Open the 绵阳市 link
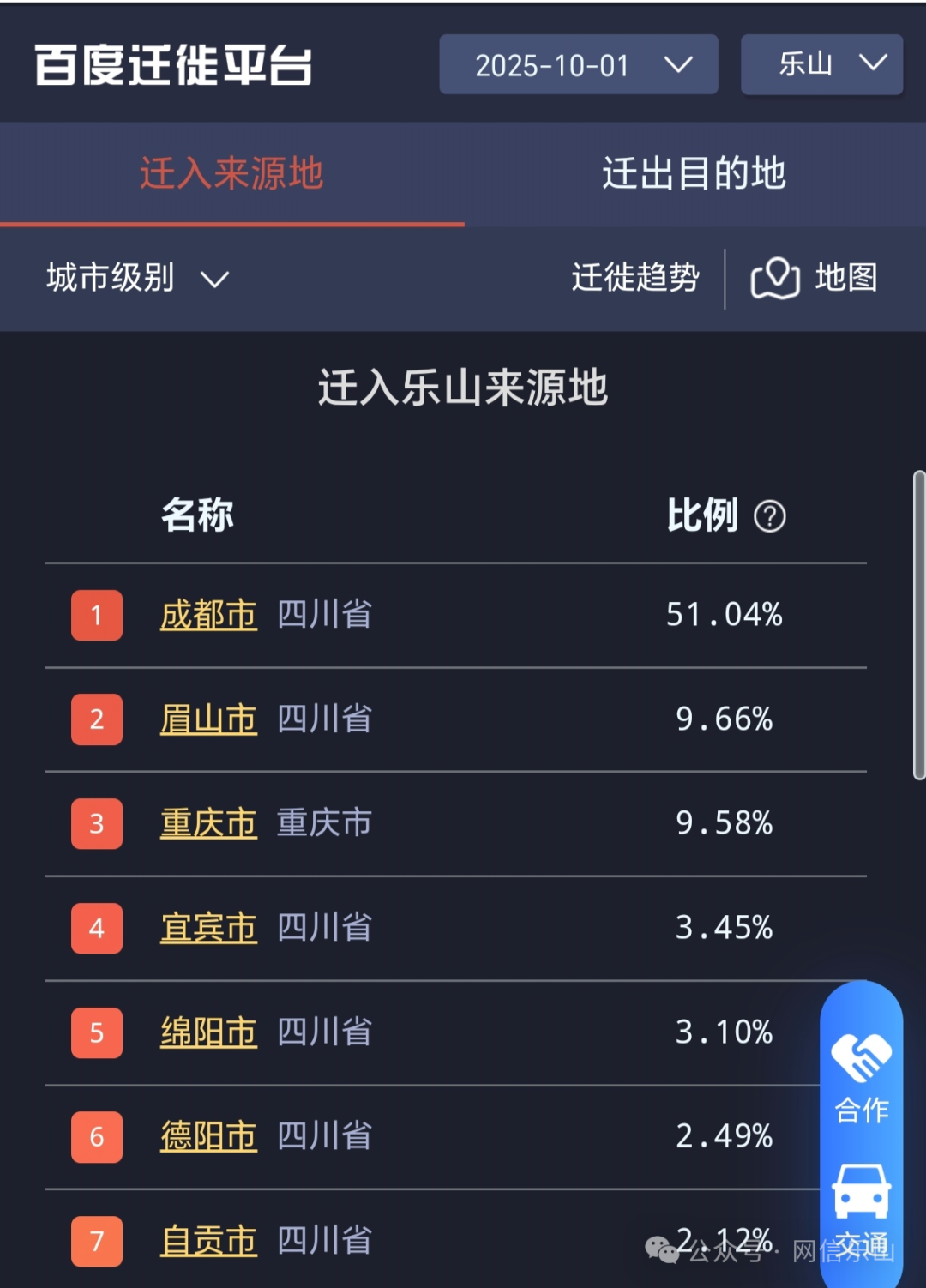 (208, 1032)
